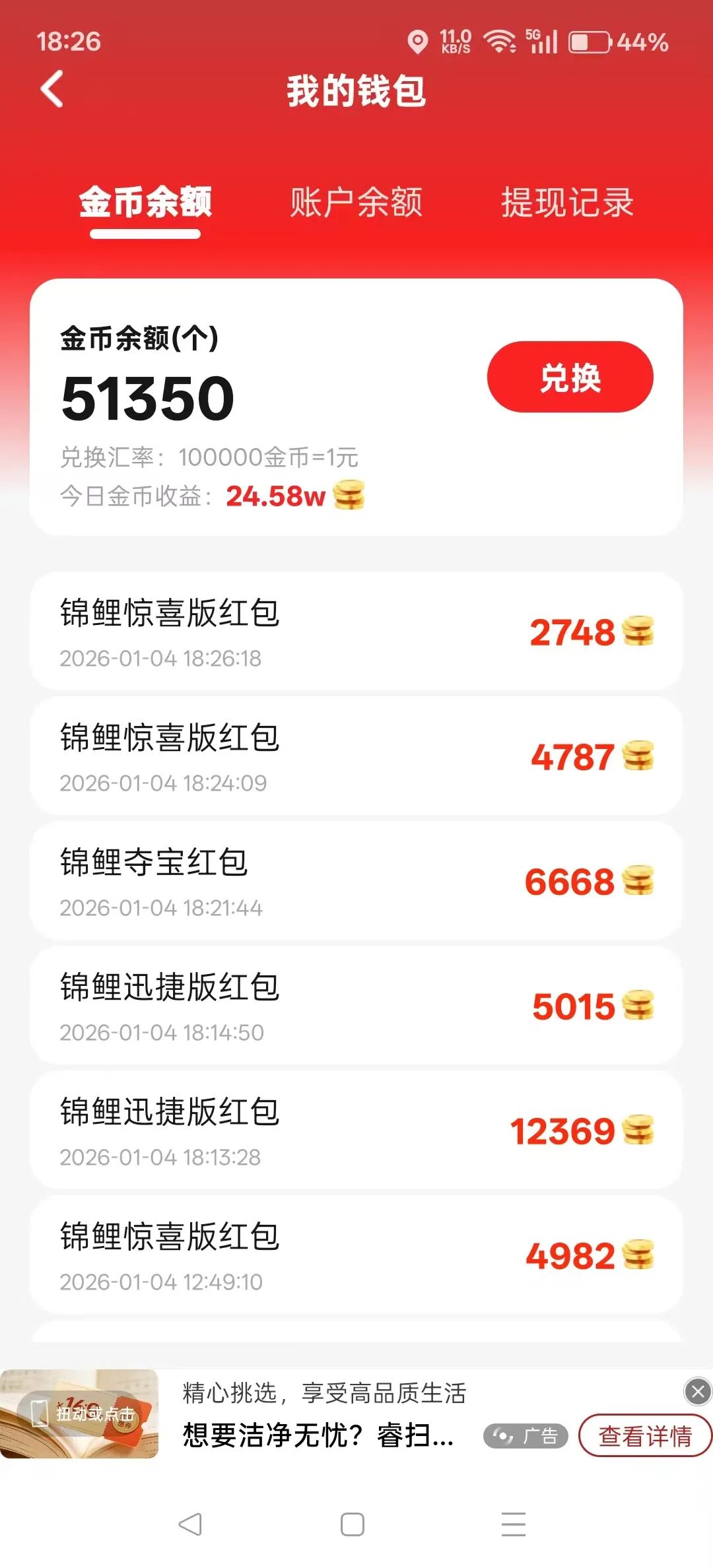Image resolution: width=713 pixels, height=1568 pixels.
Task: Switch to the 账户余额 tab
Action: click(x=356, y=203)
